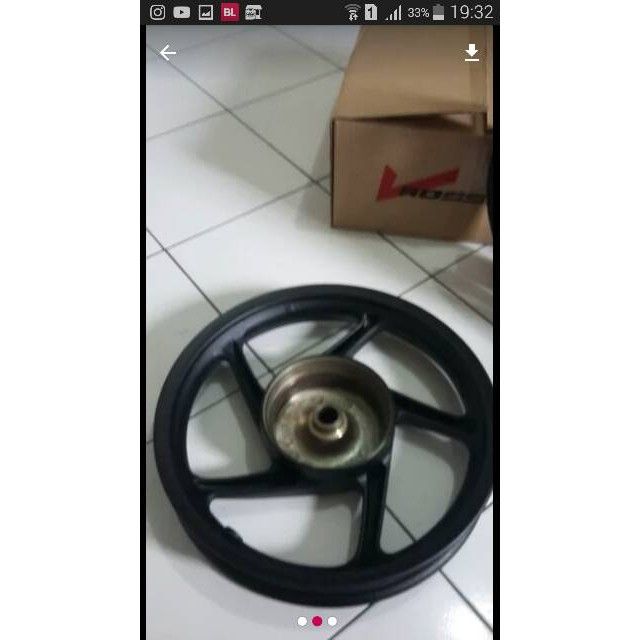This screenshot has height=640, width=640.
Task: Jump to the first image dot
Action: click(302, 621)
